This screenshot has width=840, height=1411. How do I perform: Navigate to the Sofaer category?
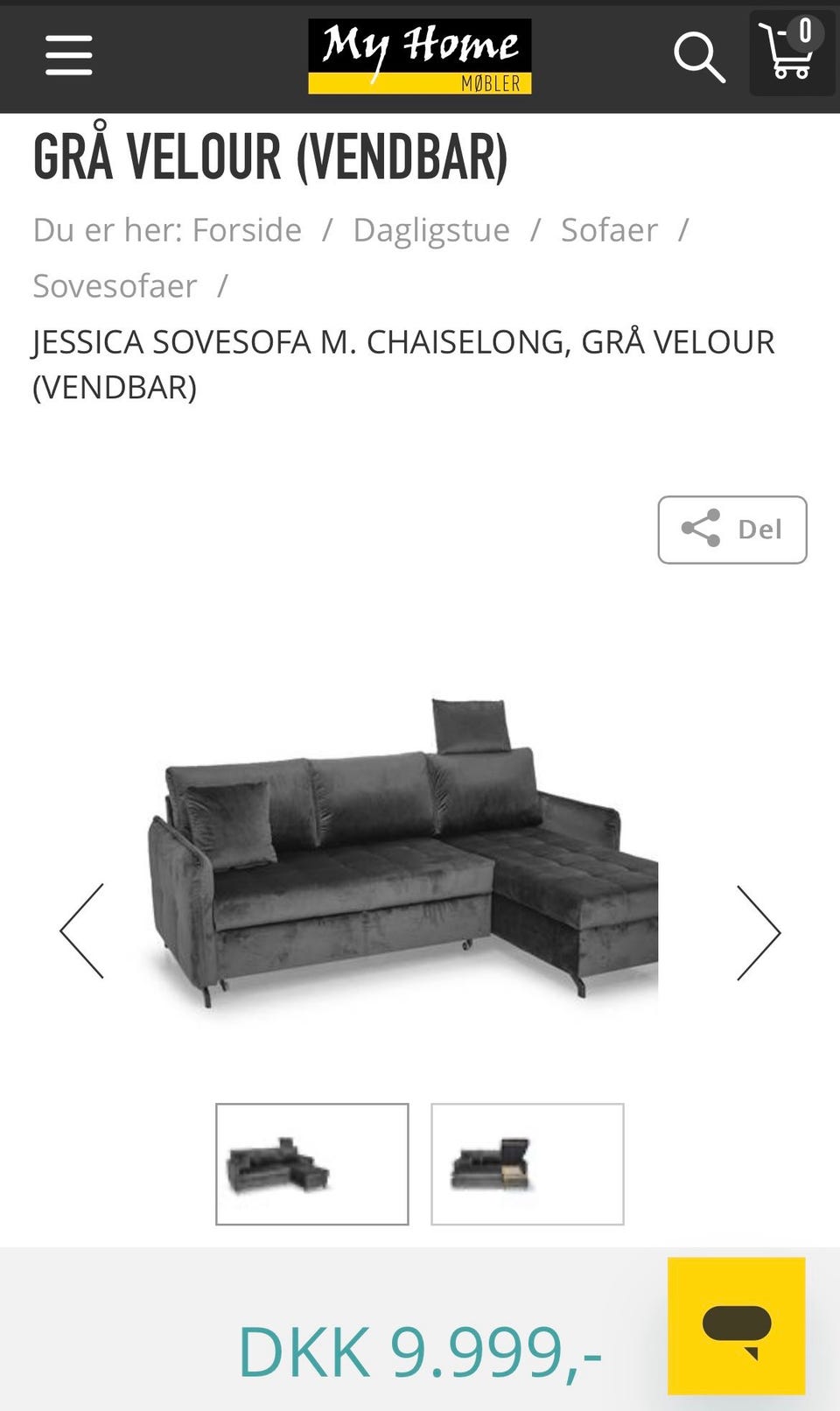609,230
